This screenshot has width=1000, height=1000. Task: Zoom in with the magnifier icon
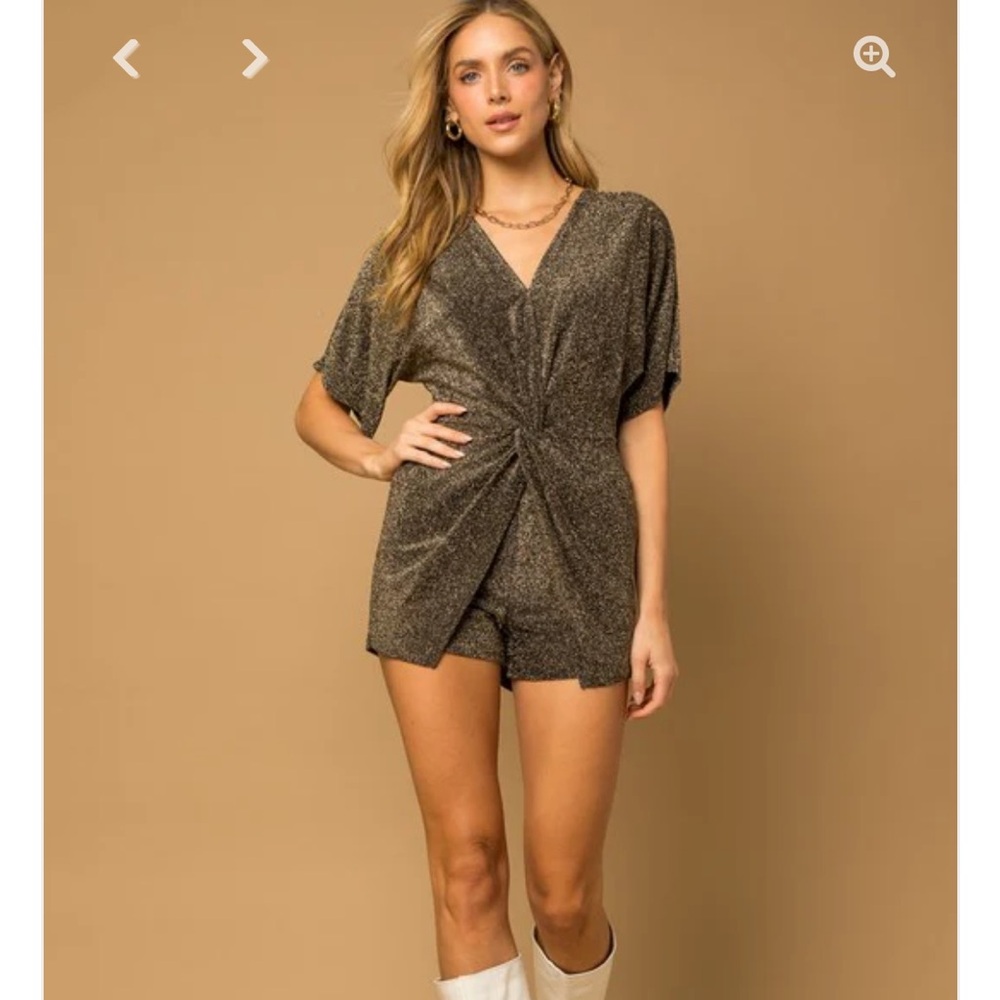tap(873, 57)
